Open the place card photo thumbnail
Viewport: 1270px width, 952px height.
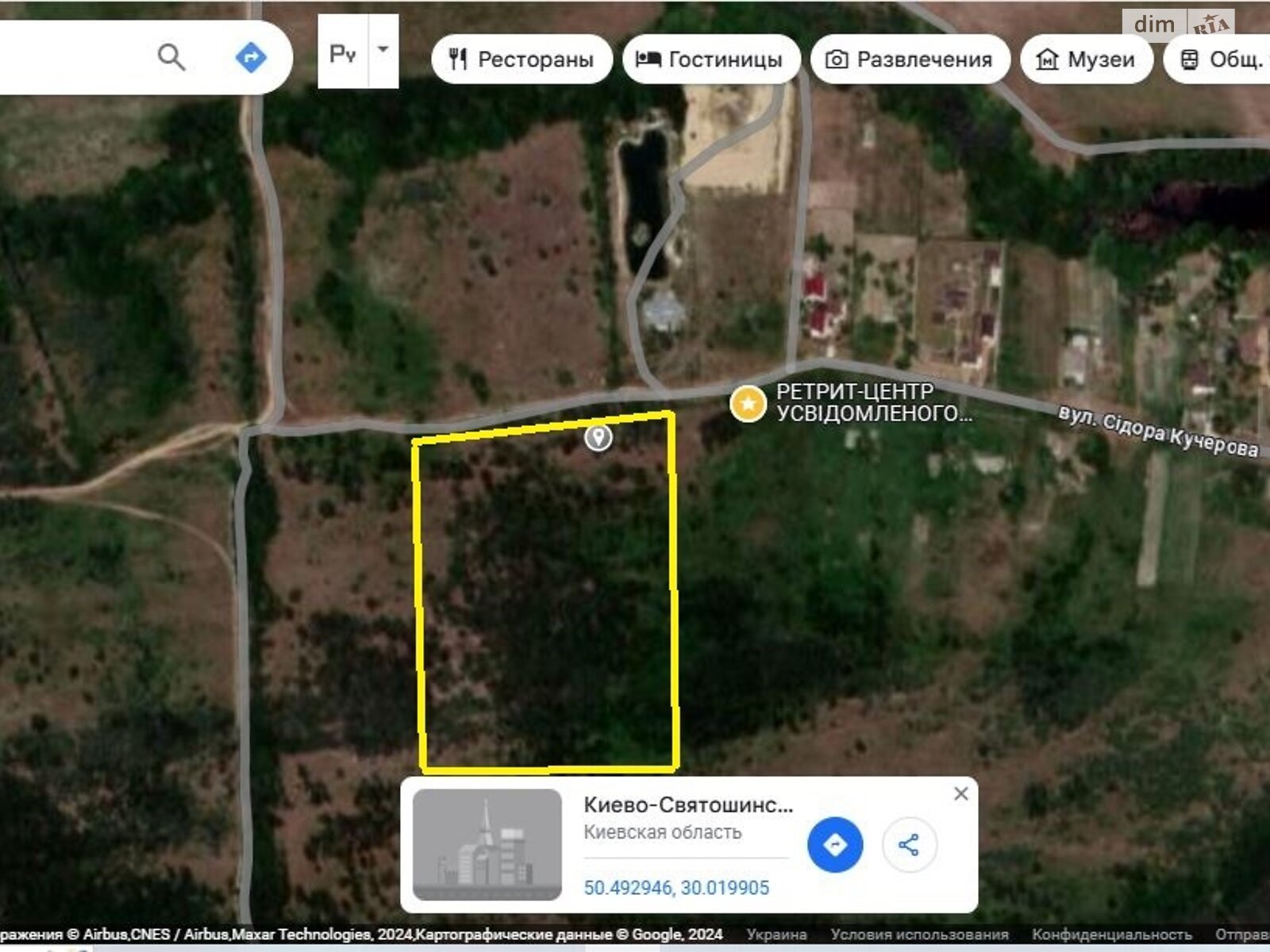point(487,844)
